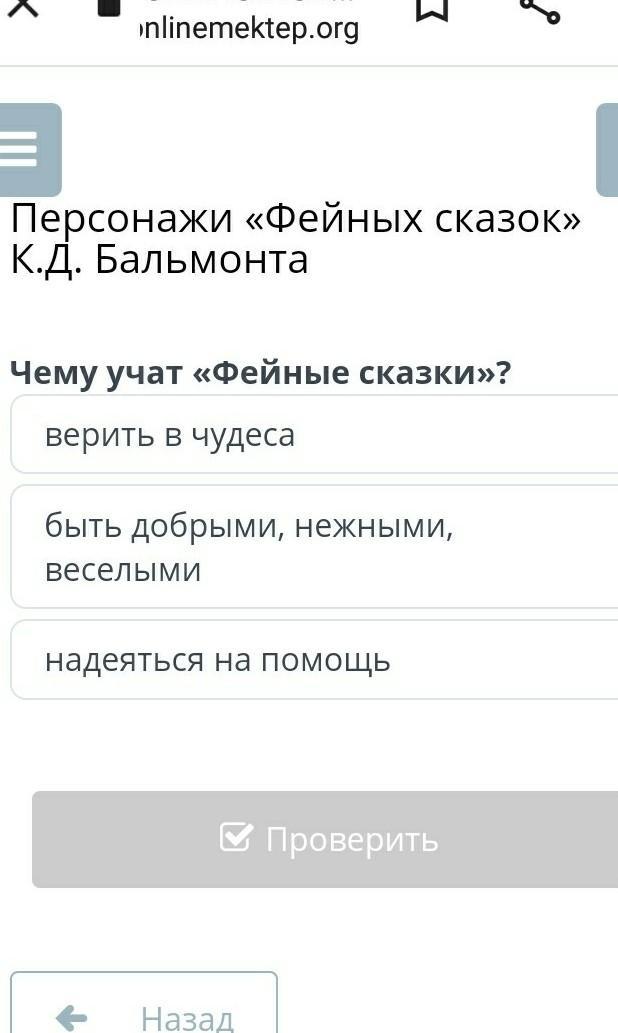Pick the answer "надеяться на помощь"
618x1033 pixels.
[x=314, y=659]
